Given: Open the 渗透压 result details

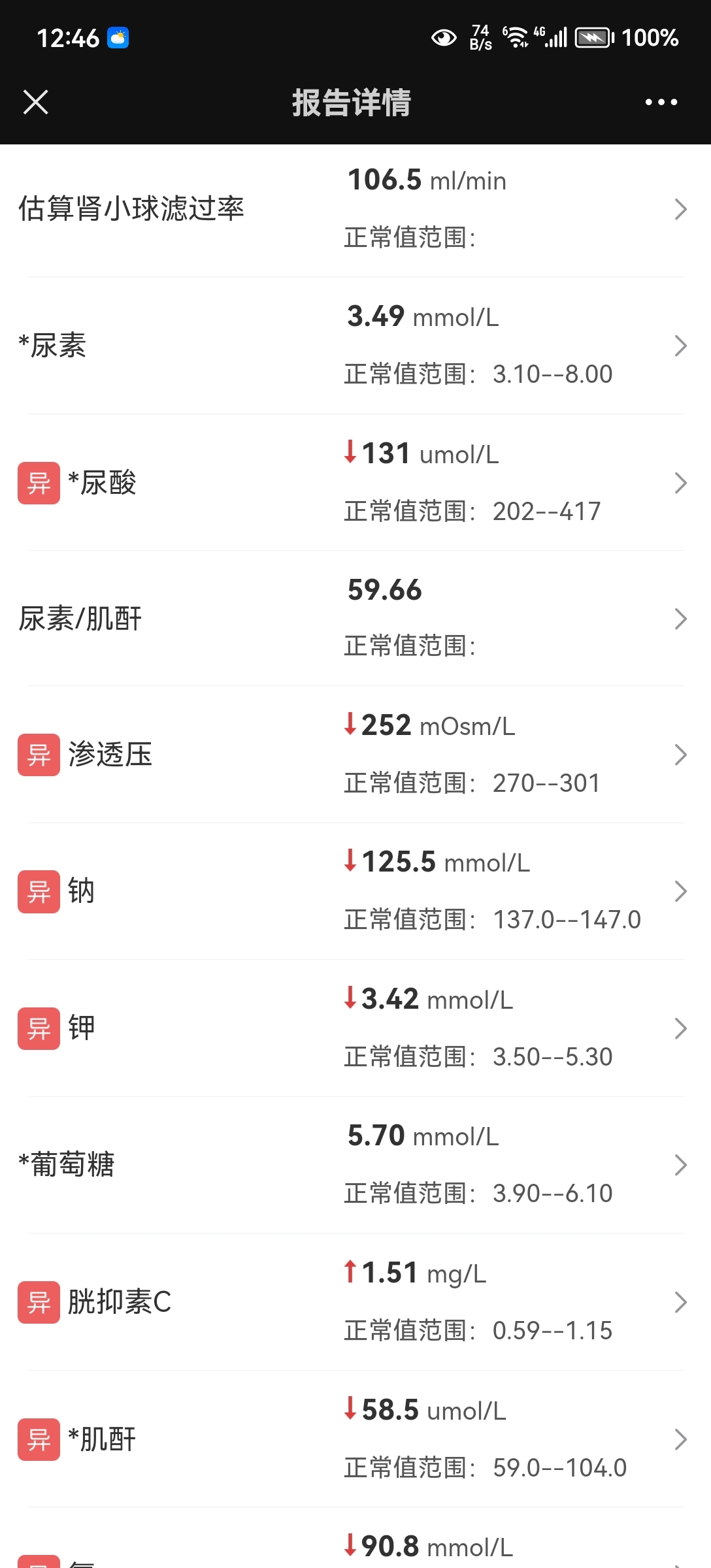Looking at the screenshot, I should tap(355, 755).
